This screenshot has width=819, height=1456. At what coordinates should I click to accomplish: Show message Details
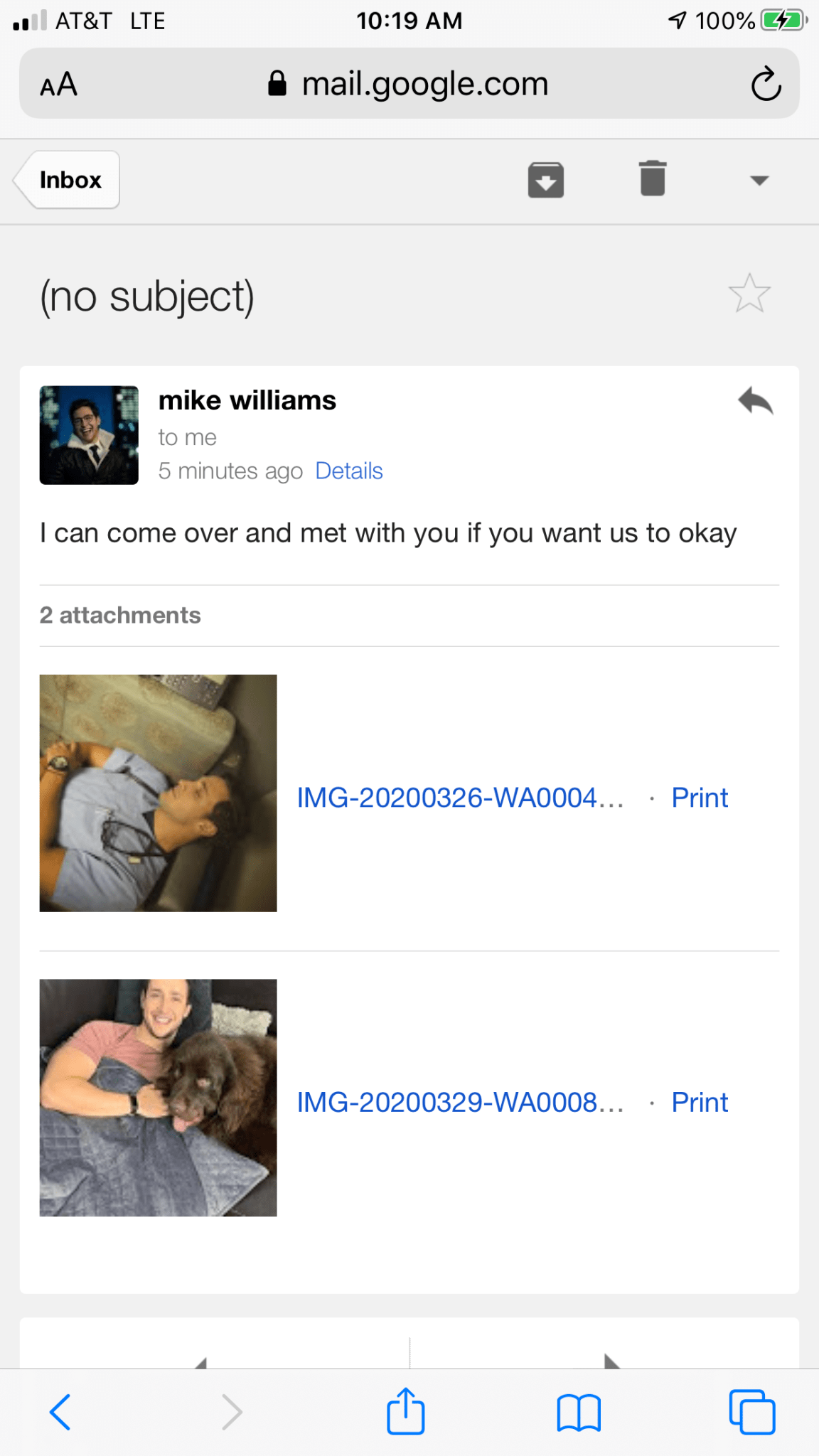(348, 471)
